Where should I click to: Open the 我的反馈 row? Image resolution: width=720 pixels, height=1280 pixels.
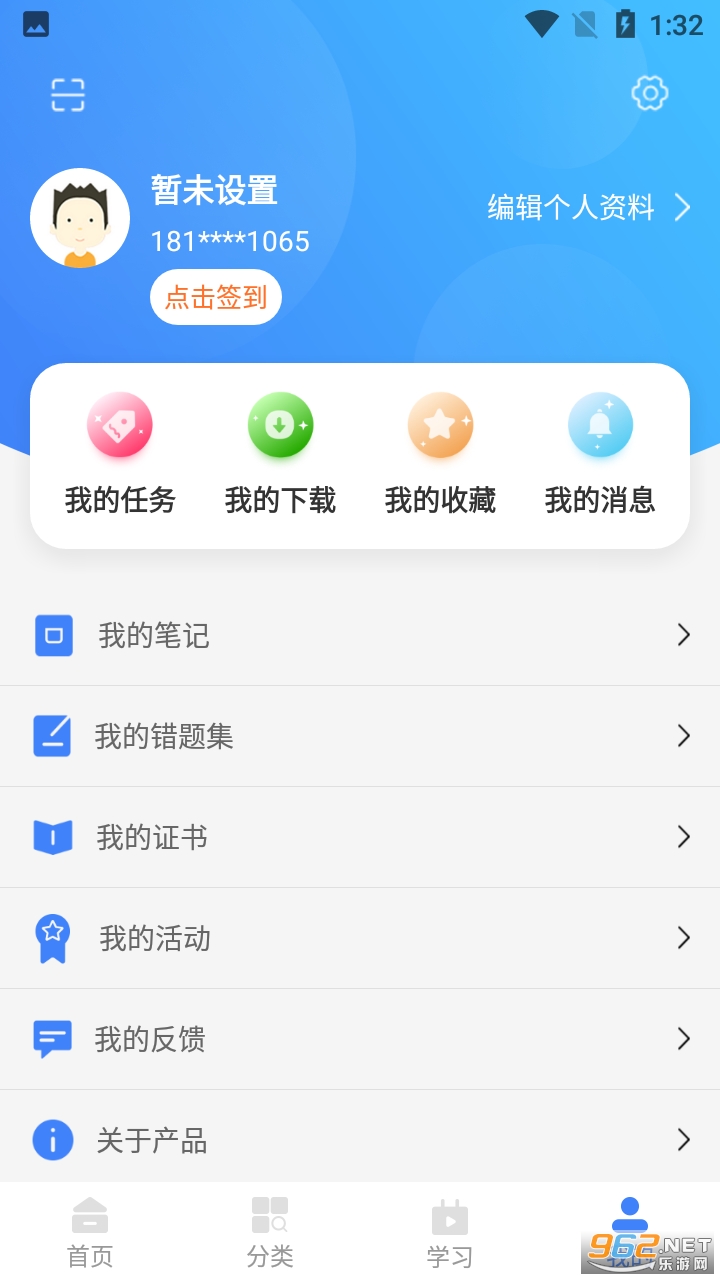coord(360,1039)
